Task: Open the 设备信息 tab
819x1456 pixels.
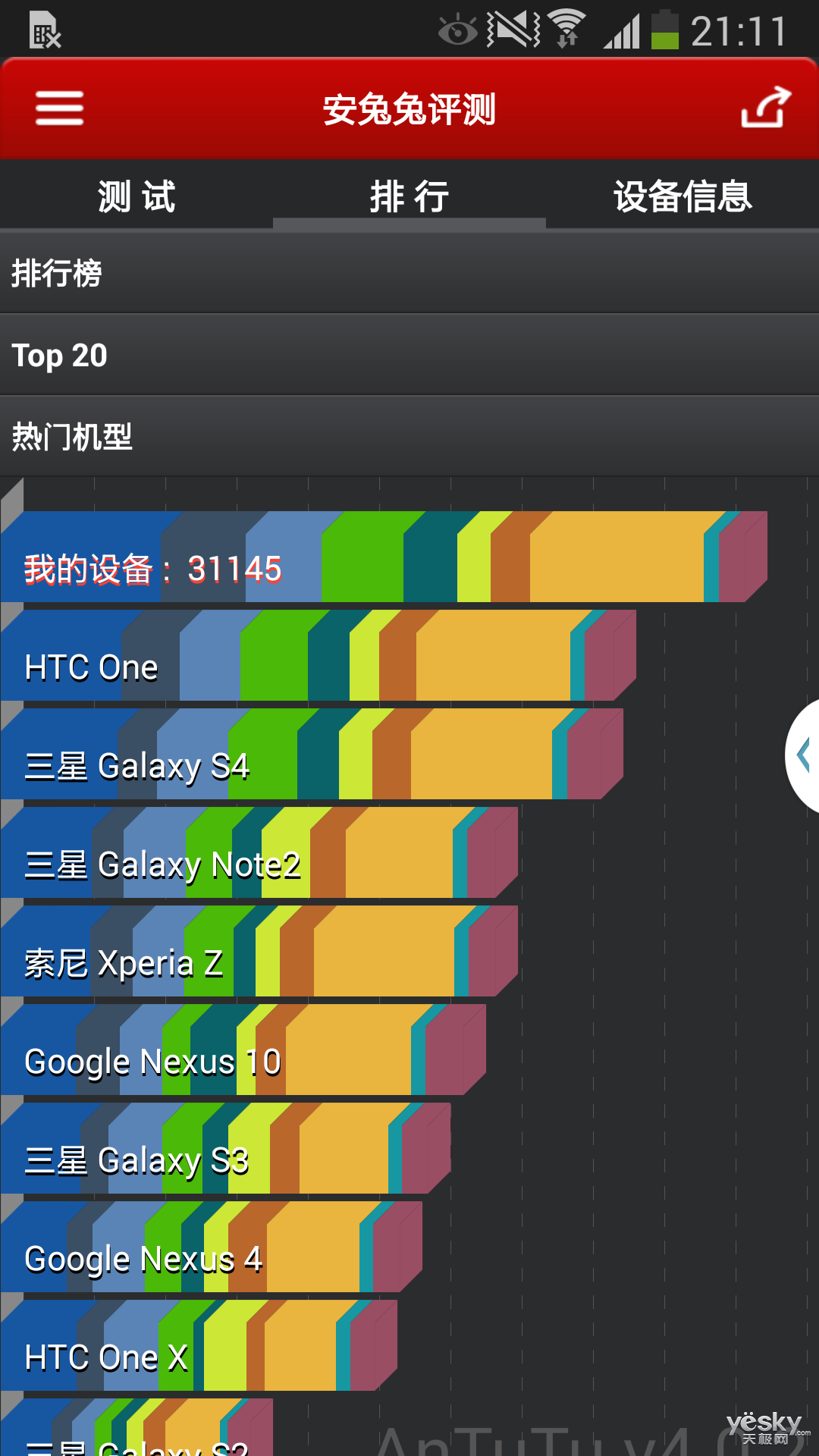Action: point(682,196)
